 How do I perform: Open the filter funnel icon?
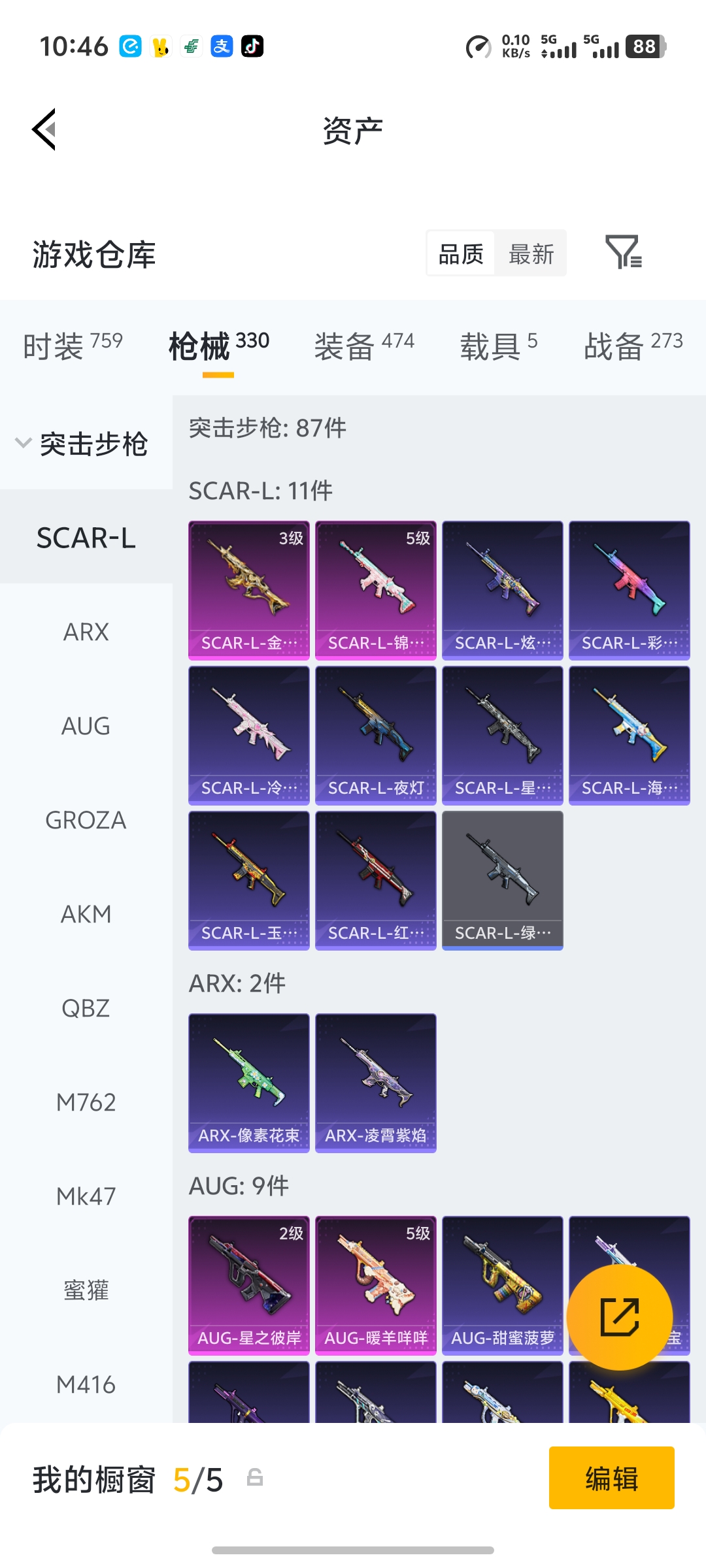pyautogui.click(x=623, y=253)
